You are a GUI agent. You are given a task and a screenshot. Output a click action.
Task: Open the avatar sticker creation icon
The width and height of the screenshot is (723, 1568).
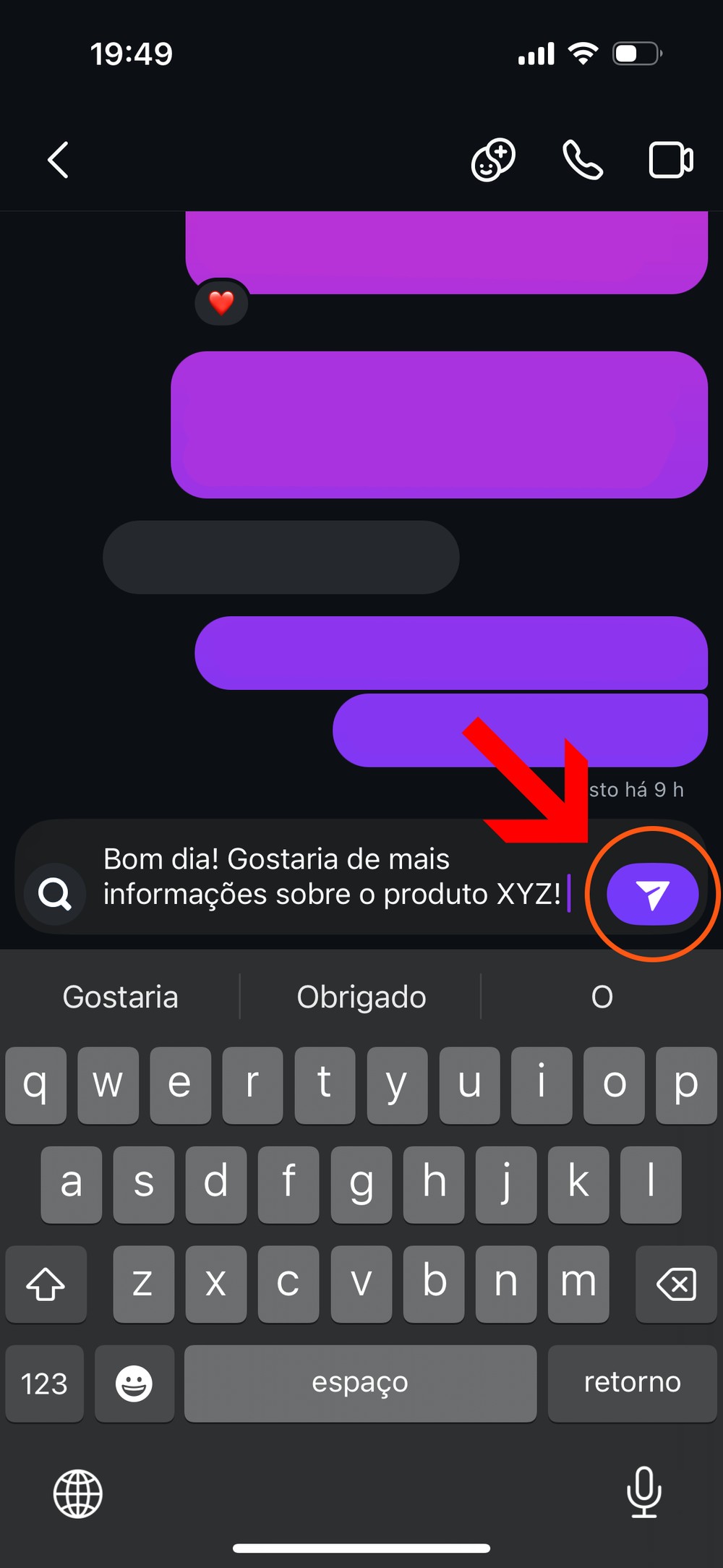[493, 160]
